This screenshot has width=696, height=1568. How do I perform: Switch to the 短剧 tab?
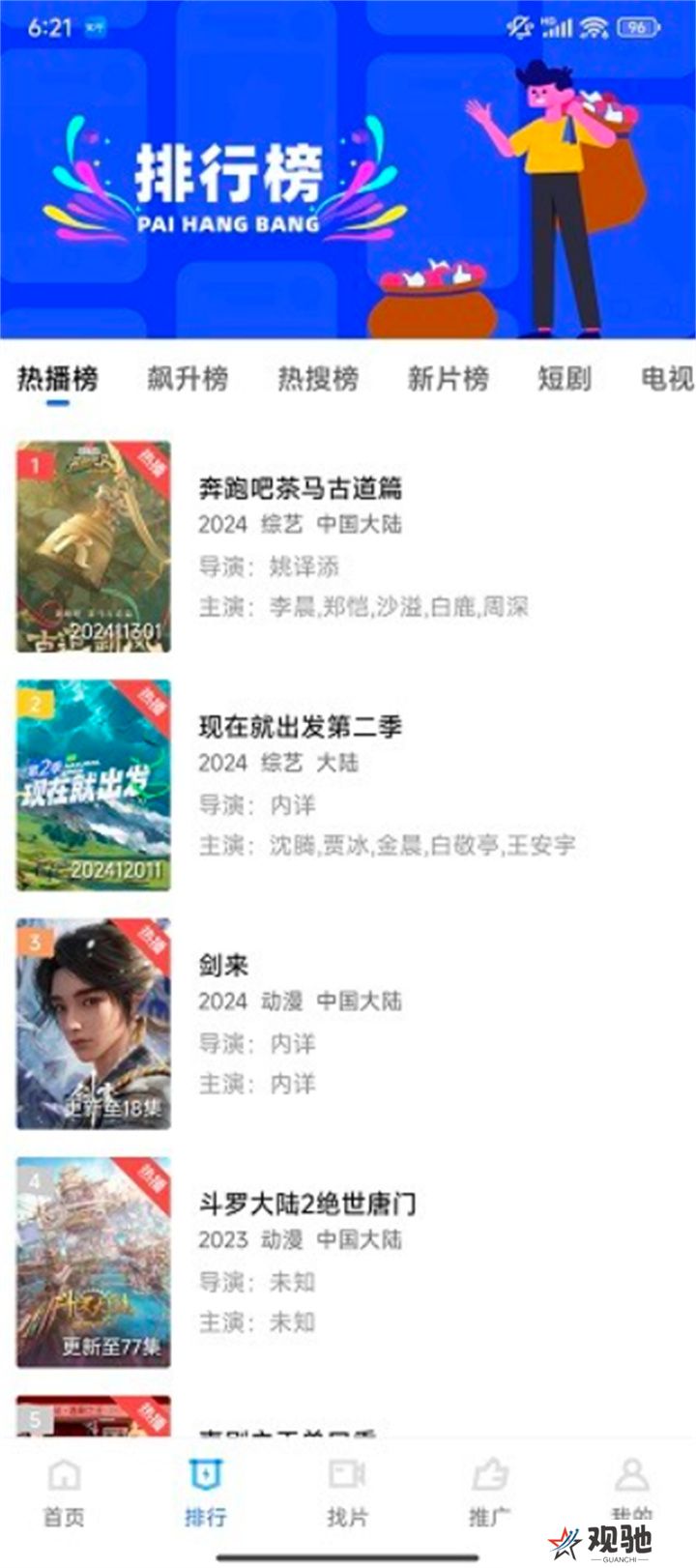(565, 379)
